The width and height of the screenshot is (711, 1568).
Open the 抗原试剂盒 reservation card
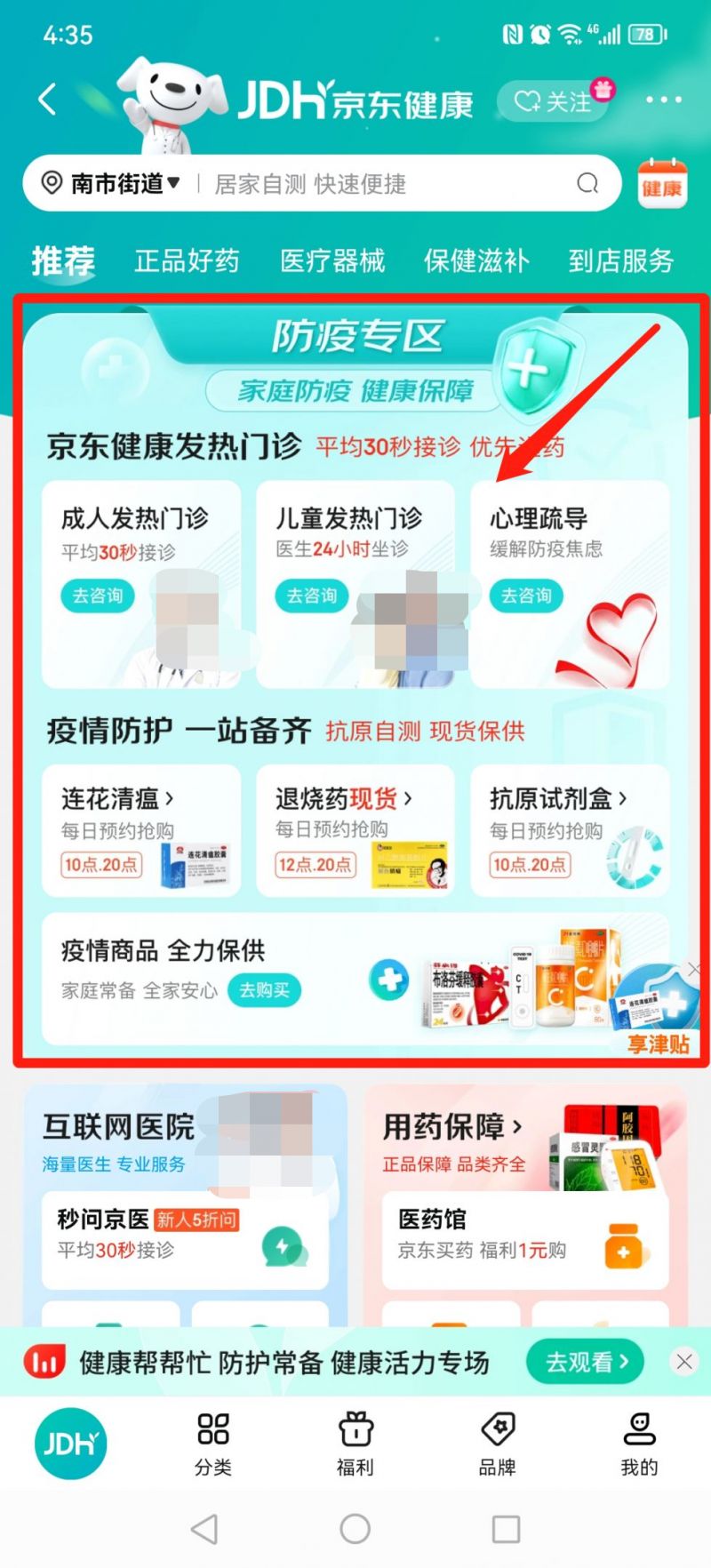pyautogui.click(x=570, y=830)
